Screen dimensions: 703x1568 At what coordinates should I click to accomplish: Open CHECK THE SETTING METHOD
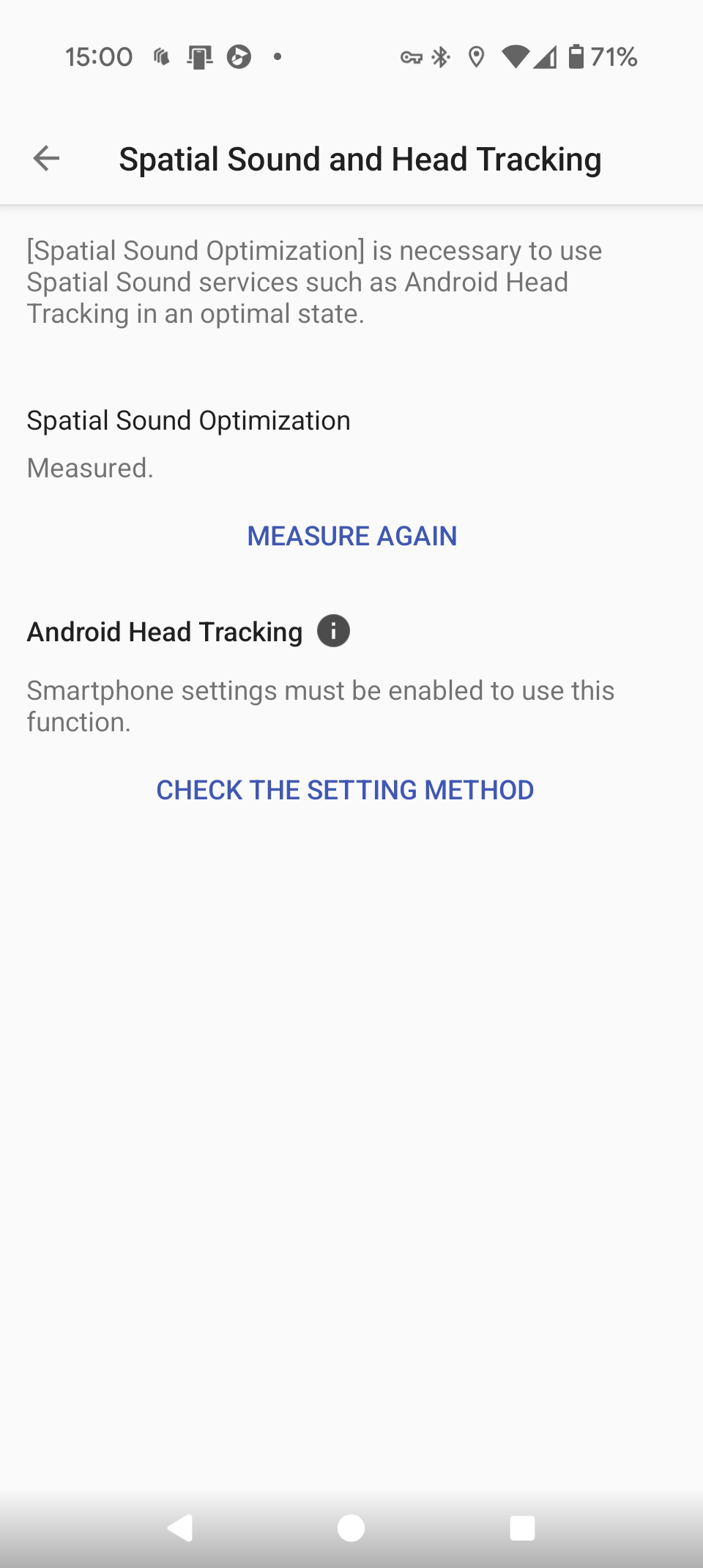pyautogui.click(x=345, y=790)
